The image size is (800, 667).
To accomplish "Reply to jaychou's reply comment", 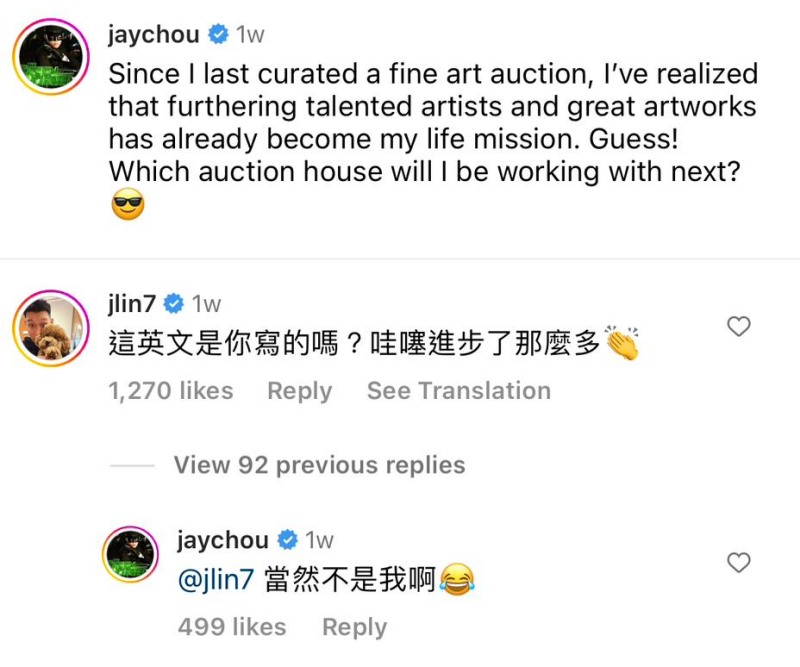I will tap(354, 627).
